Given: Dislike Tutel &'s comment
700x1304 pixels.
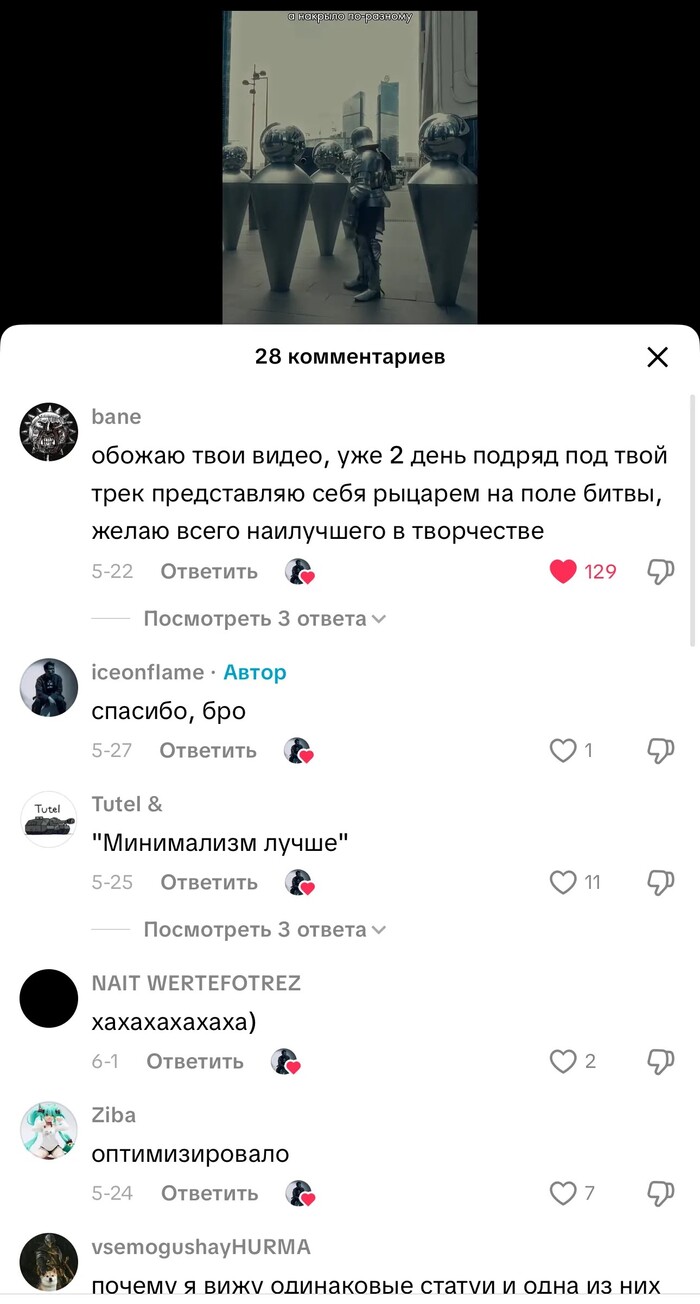Looking at the screenshot, I should point(660,882).
